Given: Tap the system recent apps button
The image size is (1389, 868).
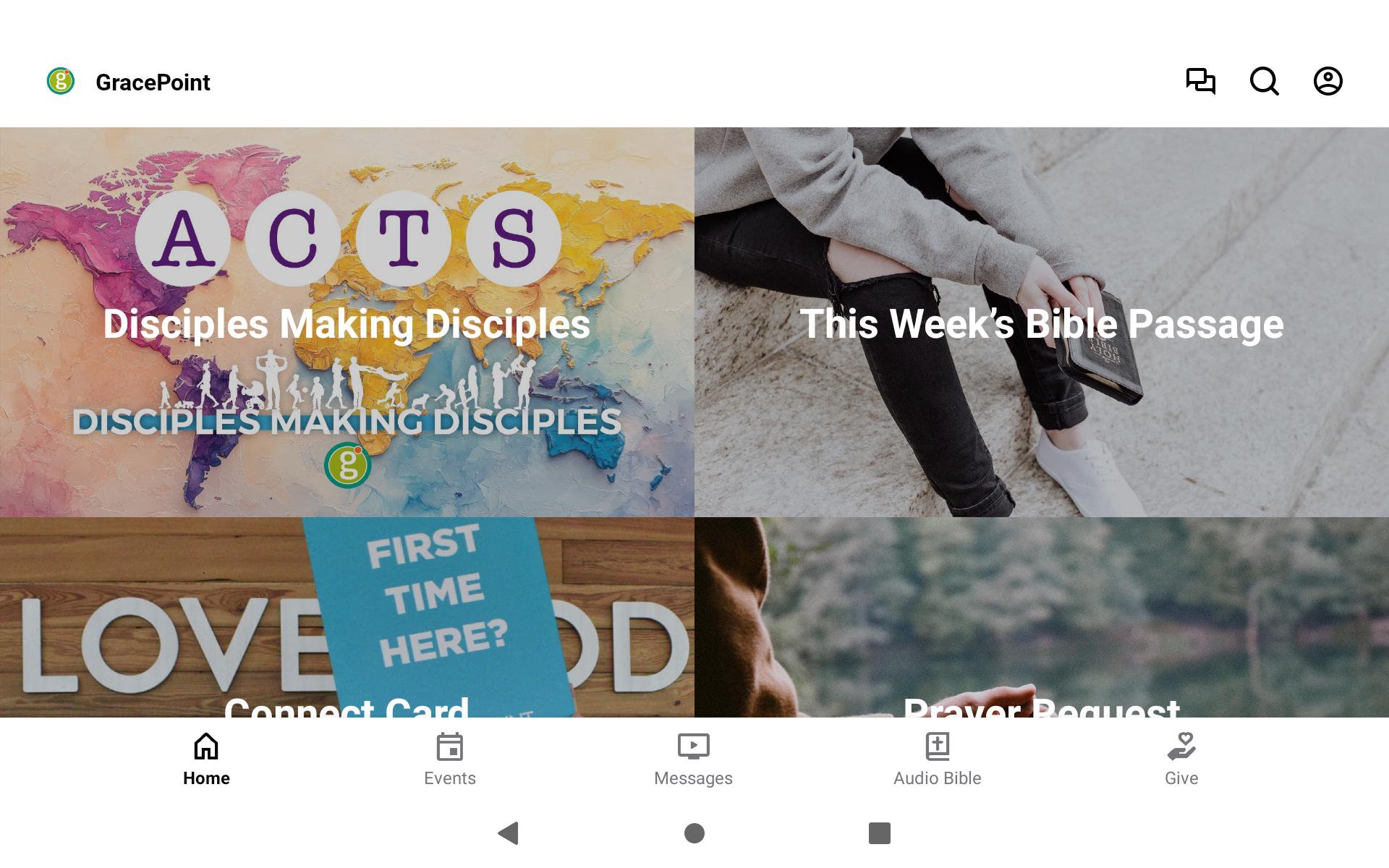Looking at the screenshot, I should [x=879, y=833].
